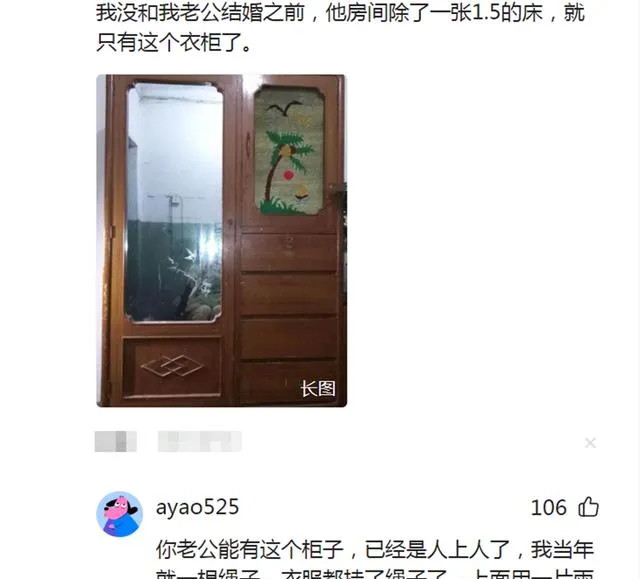
Task: Like the comment by ayao525
Action: 589,507
